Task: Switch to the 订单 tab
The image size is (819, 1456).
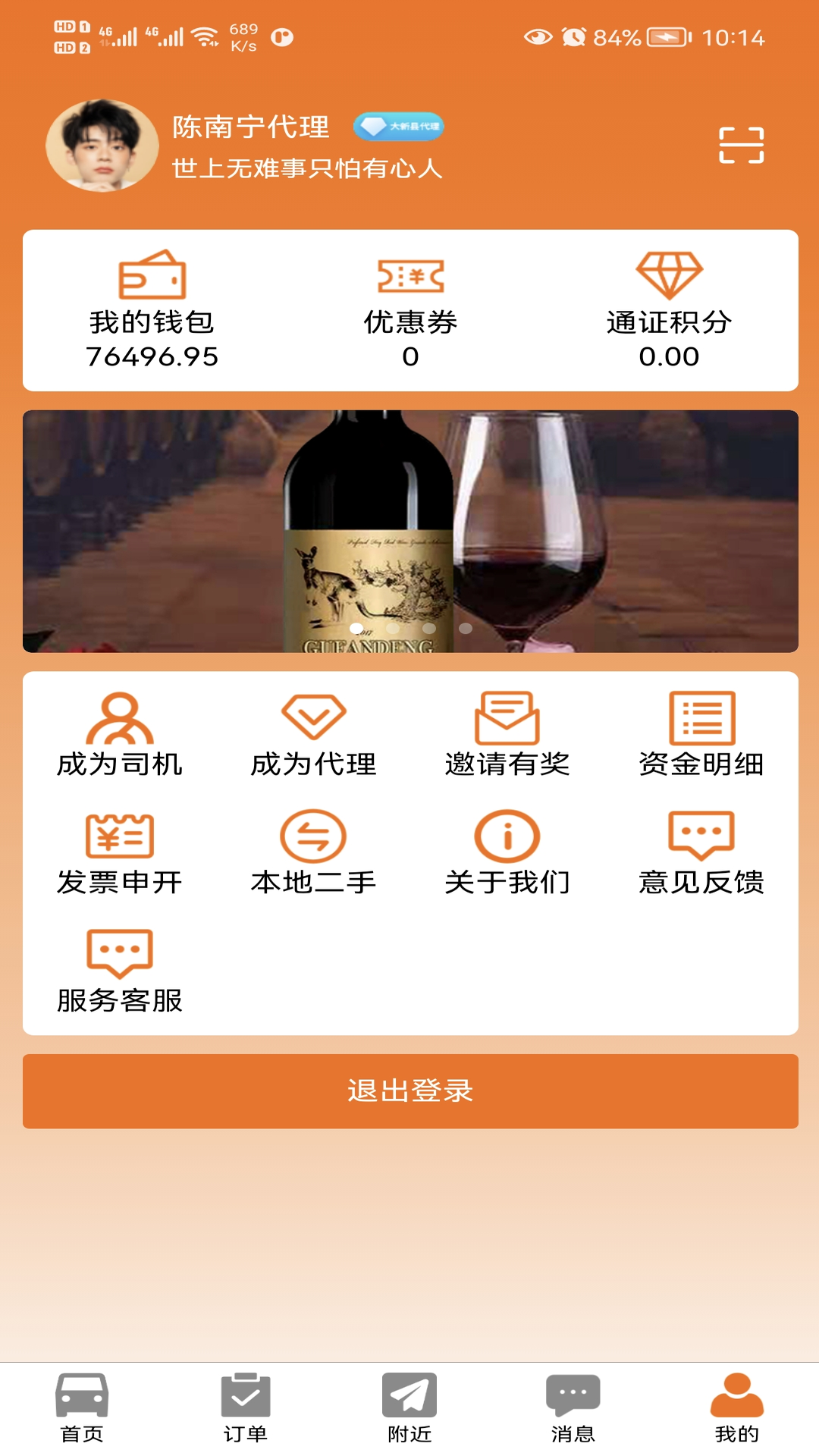Action: tap(246, 1407)
